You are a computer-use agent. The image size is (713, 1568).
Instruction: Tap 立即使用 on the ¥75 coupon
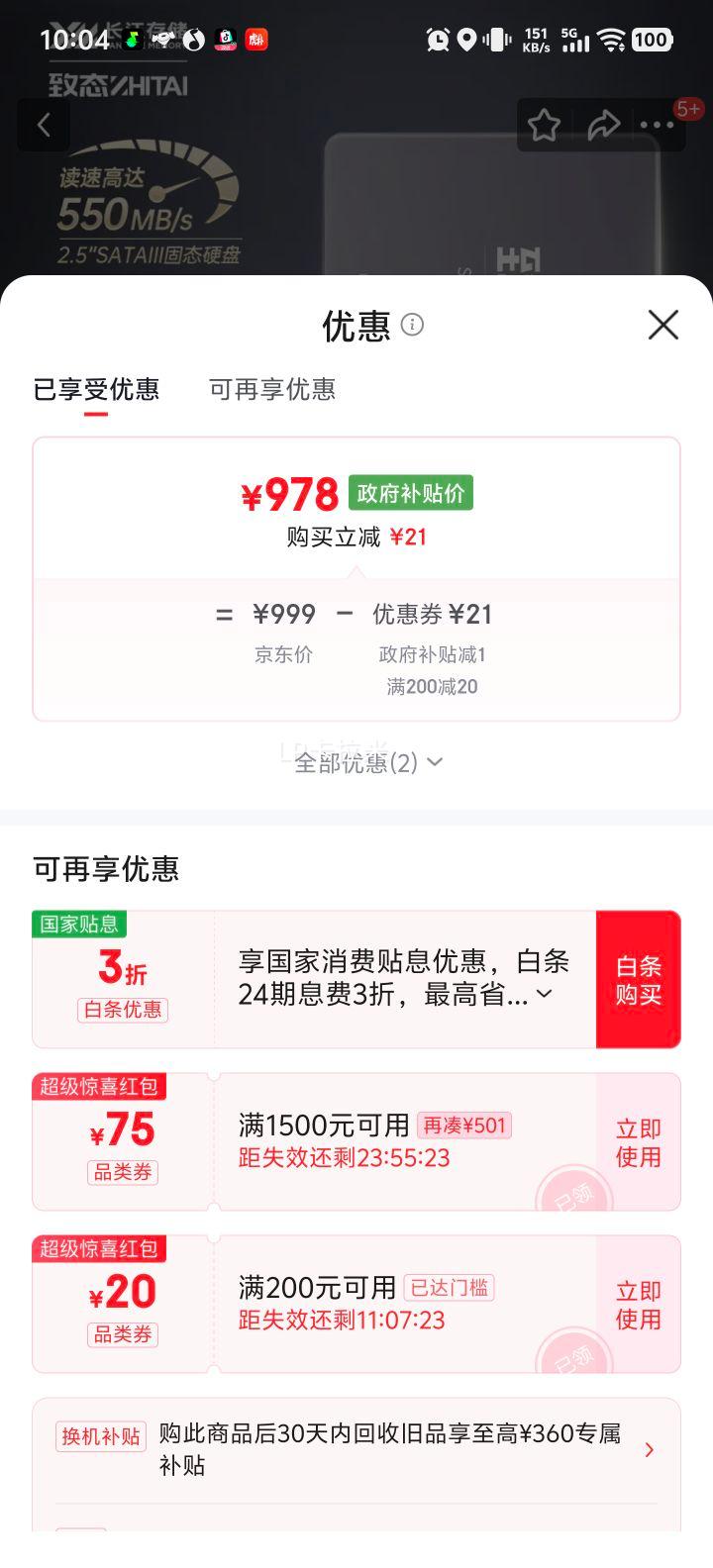(639, 1140)
